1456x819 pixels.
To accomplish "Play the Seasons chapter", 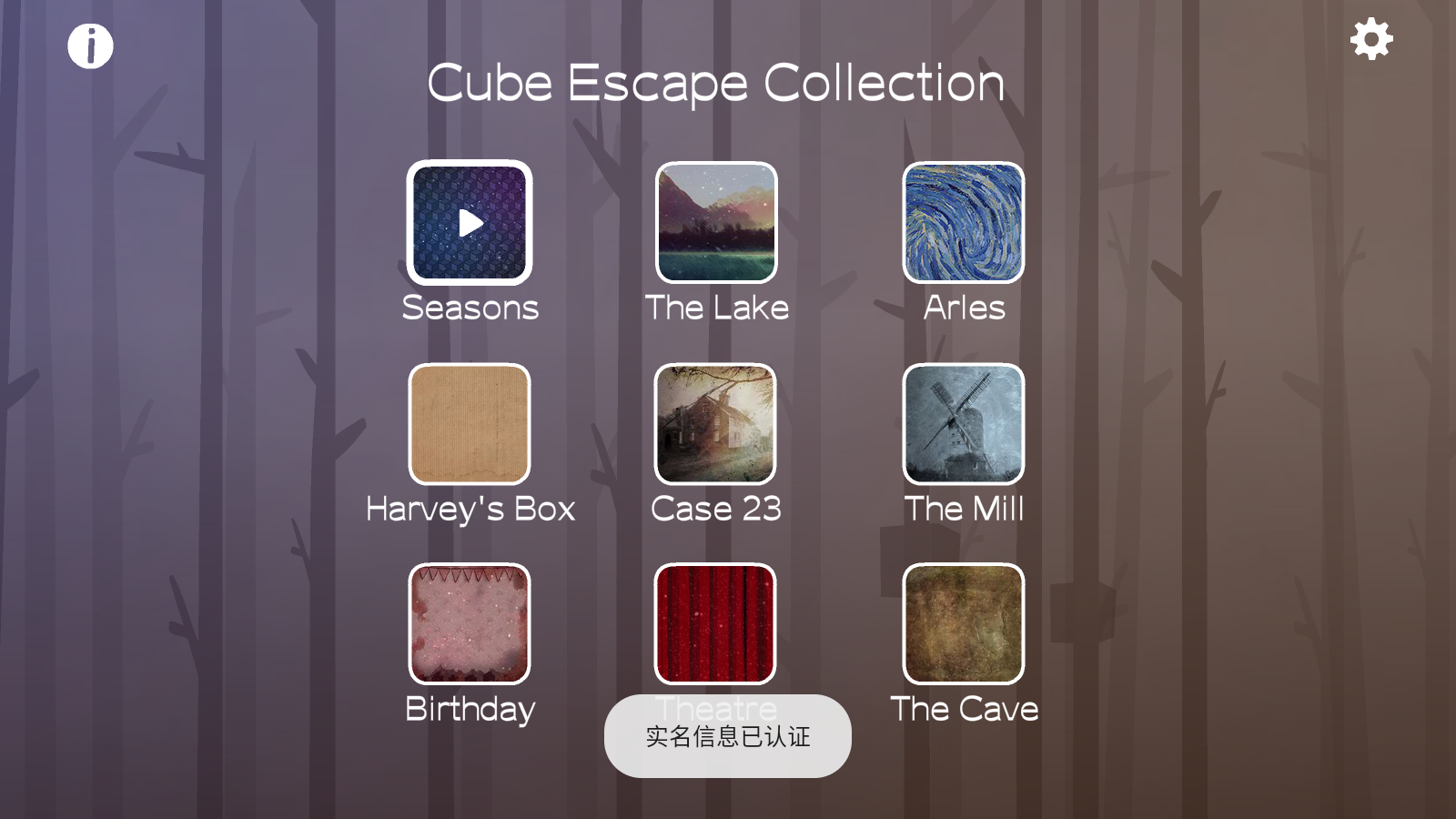I will tap(470, 223).
